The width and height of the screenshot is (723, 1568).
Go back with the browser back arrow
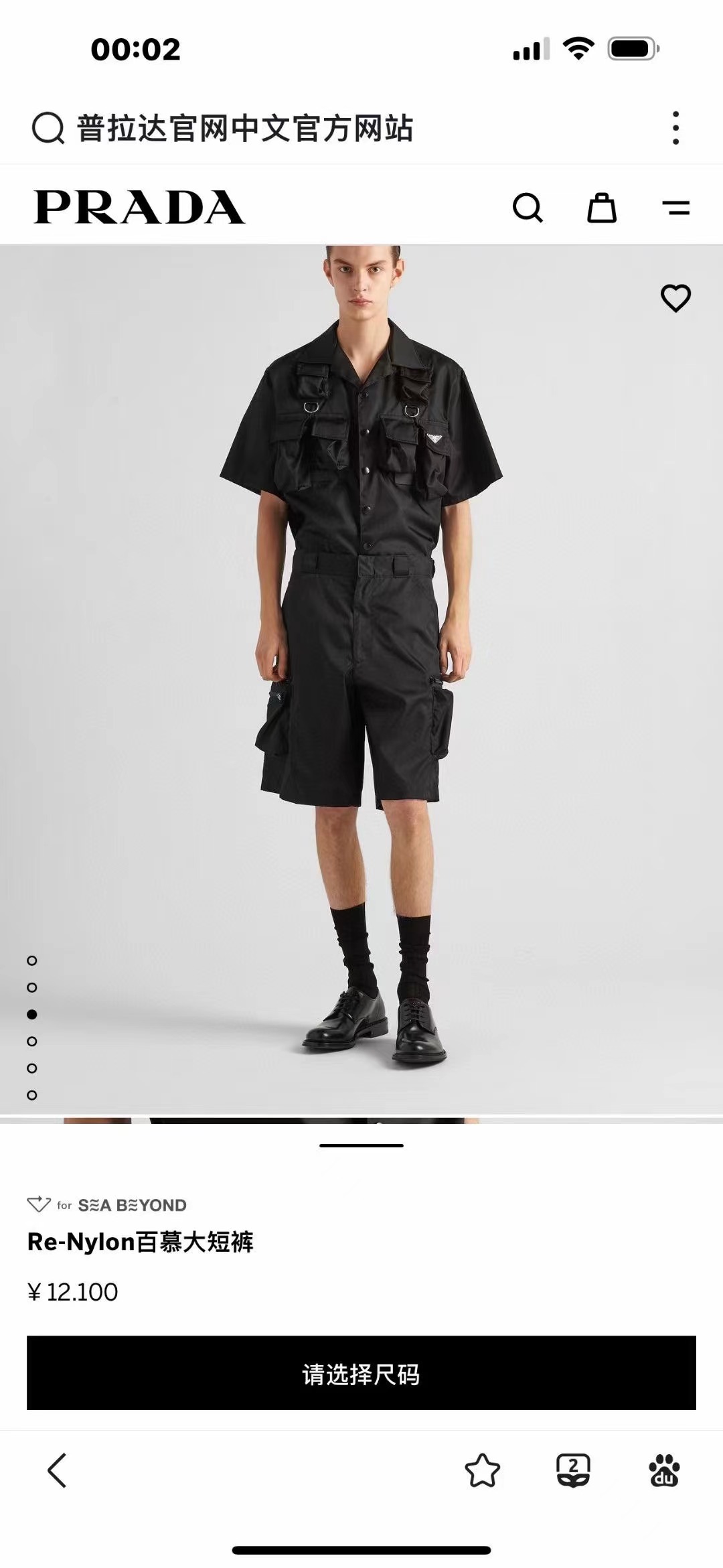[x=58, y=1471]
